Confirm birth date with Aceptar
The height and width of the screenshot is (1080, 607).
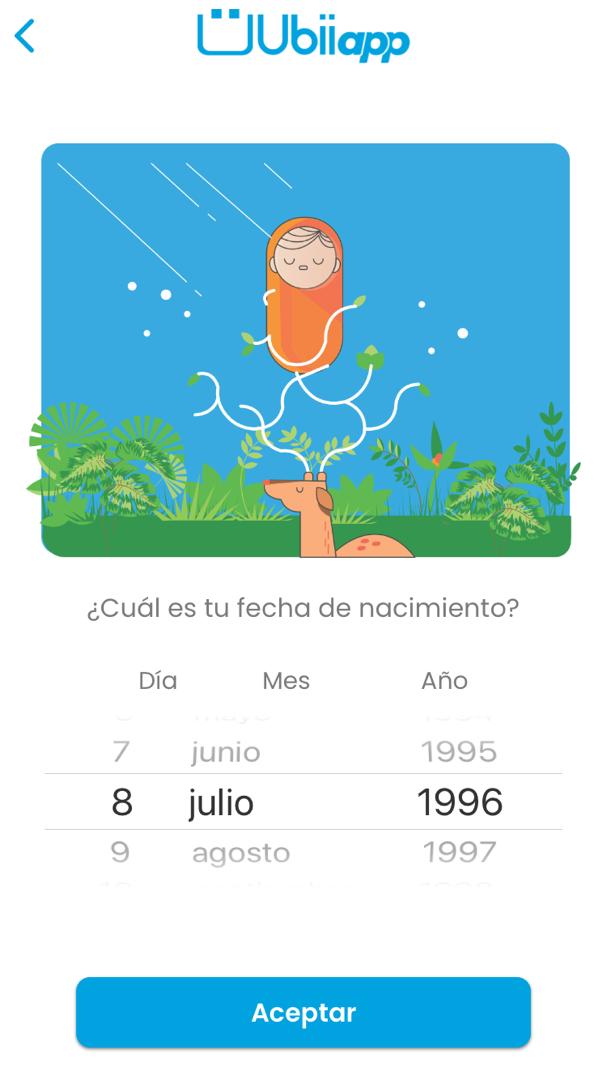coord(303,1012)
